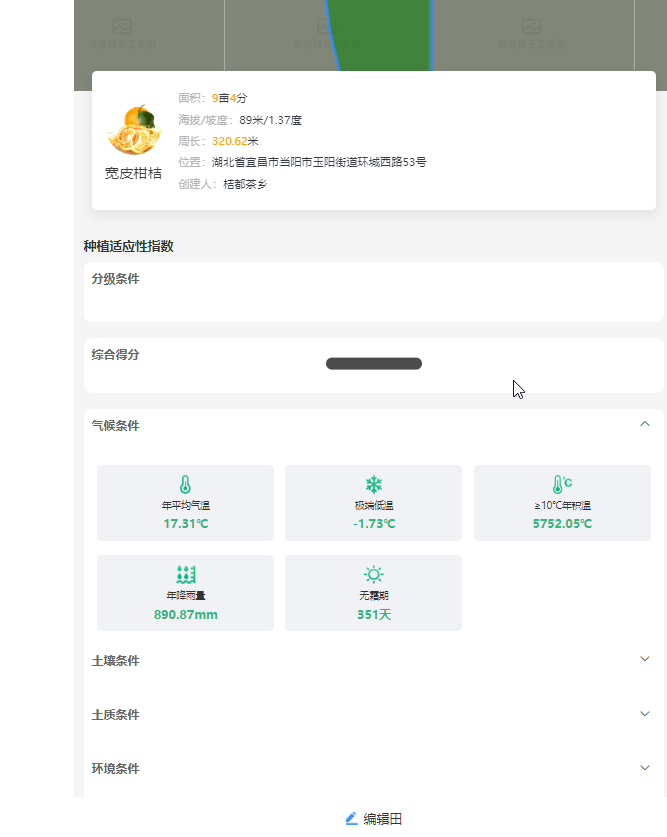The height and width of the screenshot is (837, 667).
Task: Expand the 土壤条件 section
Action: pyautogui.click(x=645, y=659)
